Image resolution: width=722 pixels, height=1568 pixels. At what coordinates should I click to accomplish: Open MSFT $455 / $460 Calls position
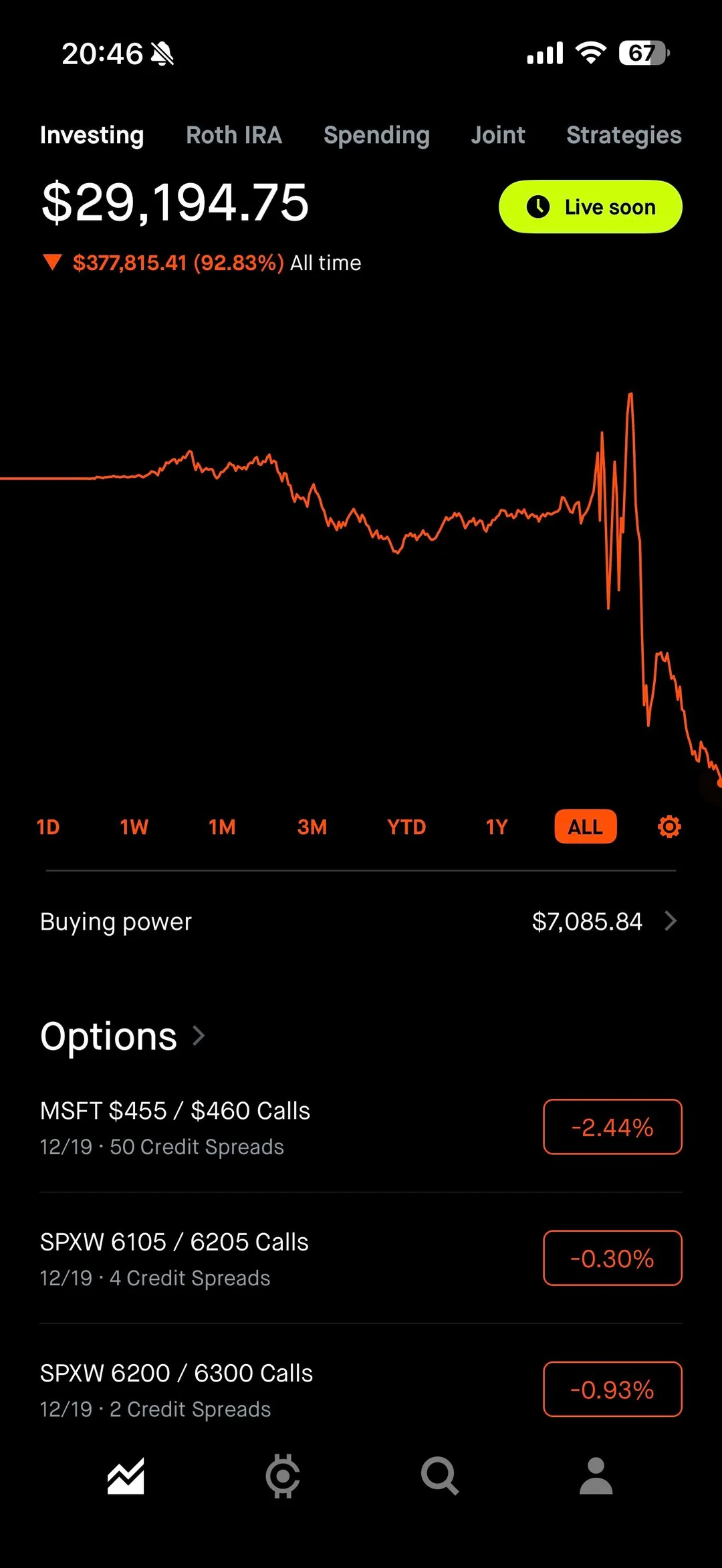click(x=175, y=1127)
